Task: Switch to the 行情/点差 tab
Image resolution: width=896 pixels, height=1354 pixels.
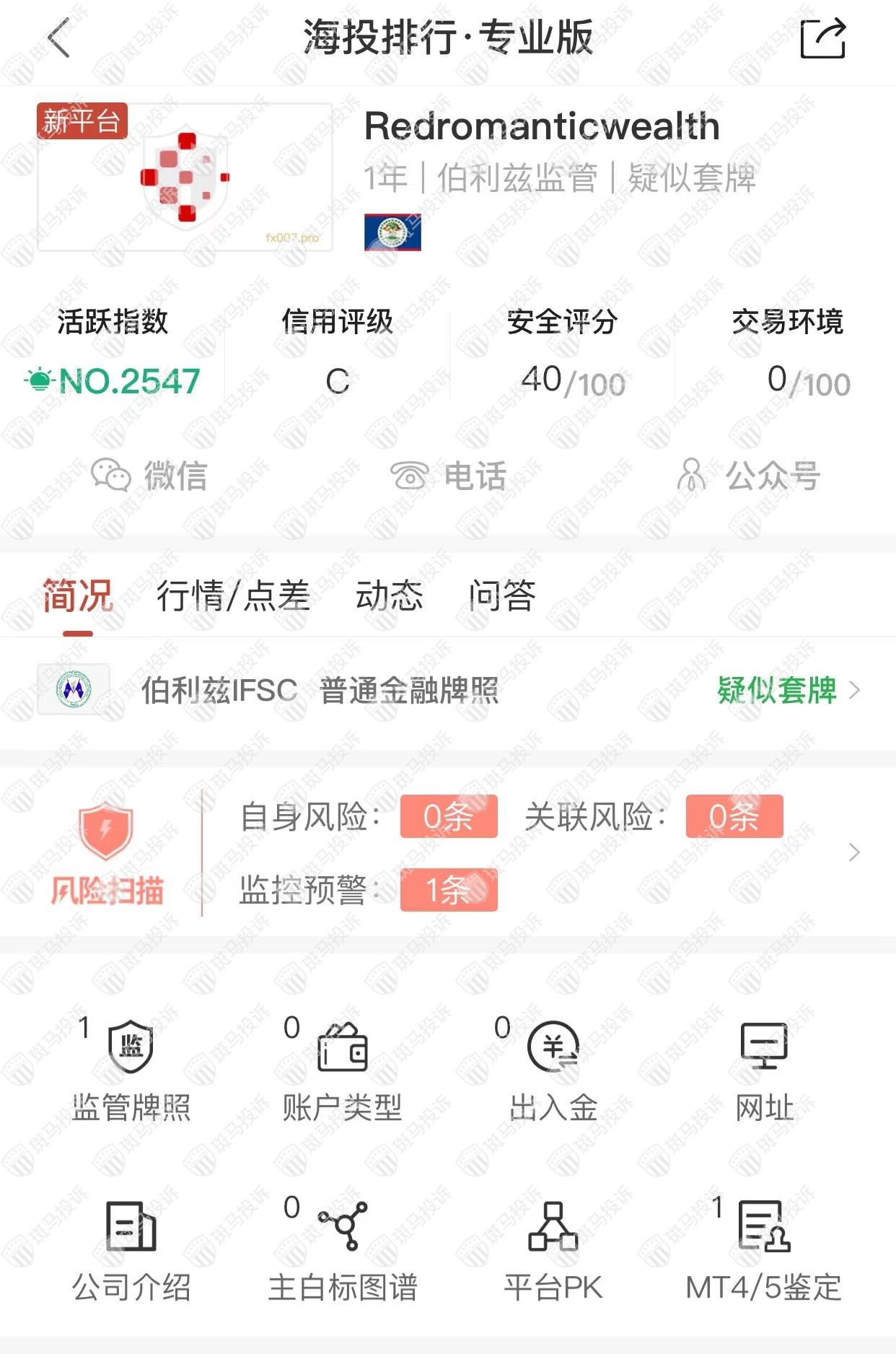Action: pos(233,596)
